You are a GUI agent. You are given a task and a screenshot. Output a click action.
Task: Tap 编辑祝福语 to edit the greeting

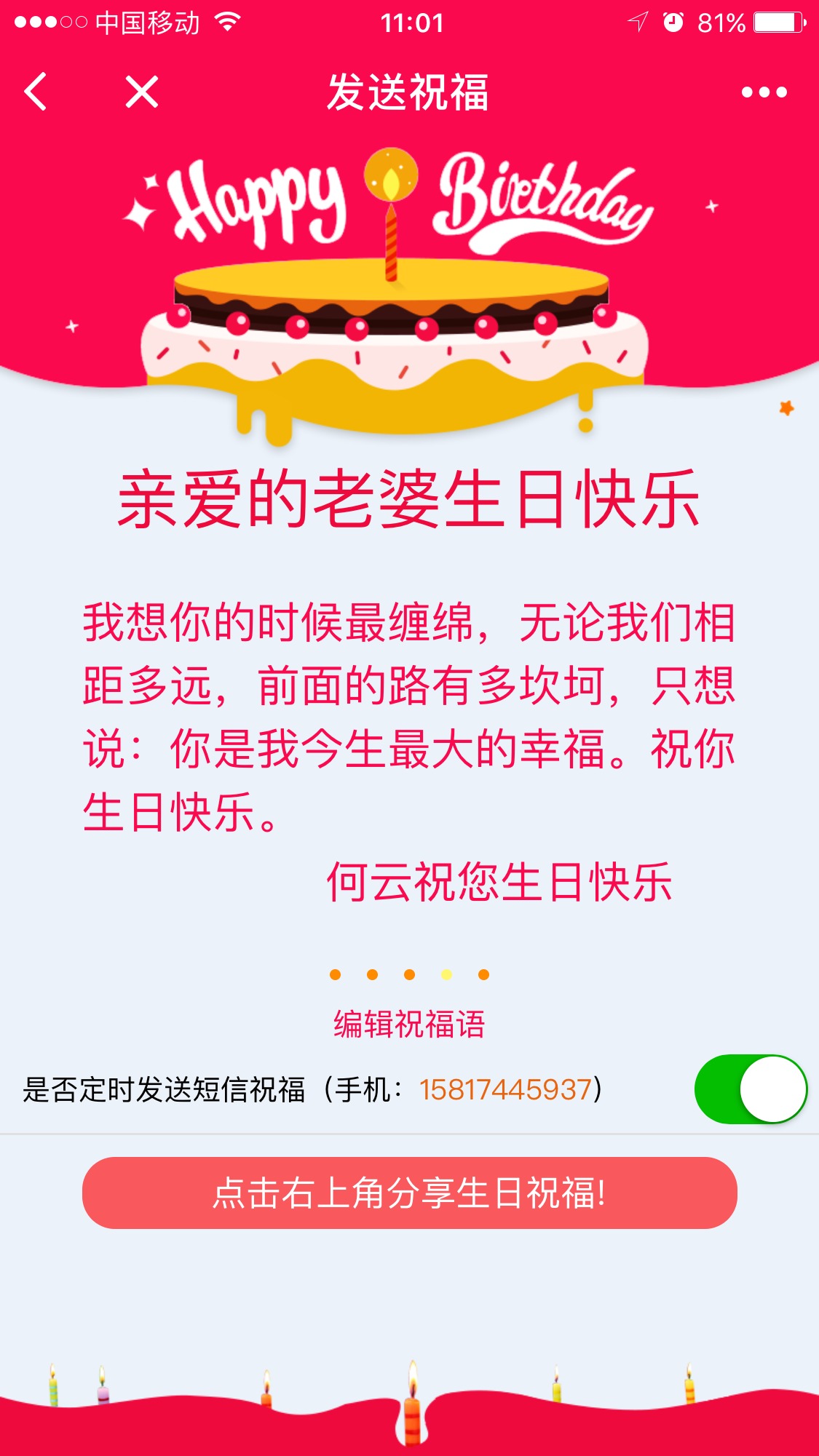click(x=409, y=1025)
